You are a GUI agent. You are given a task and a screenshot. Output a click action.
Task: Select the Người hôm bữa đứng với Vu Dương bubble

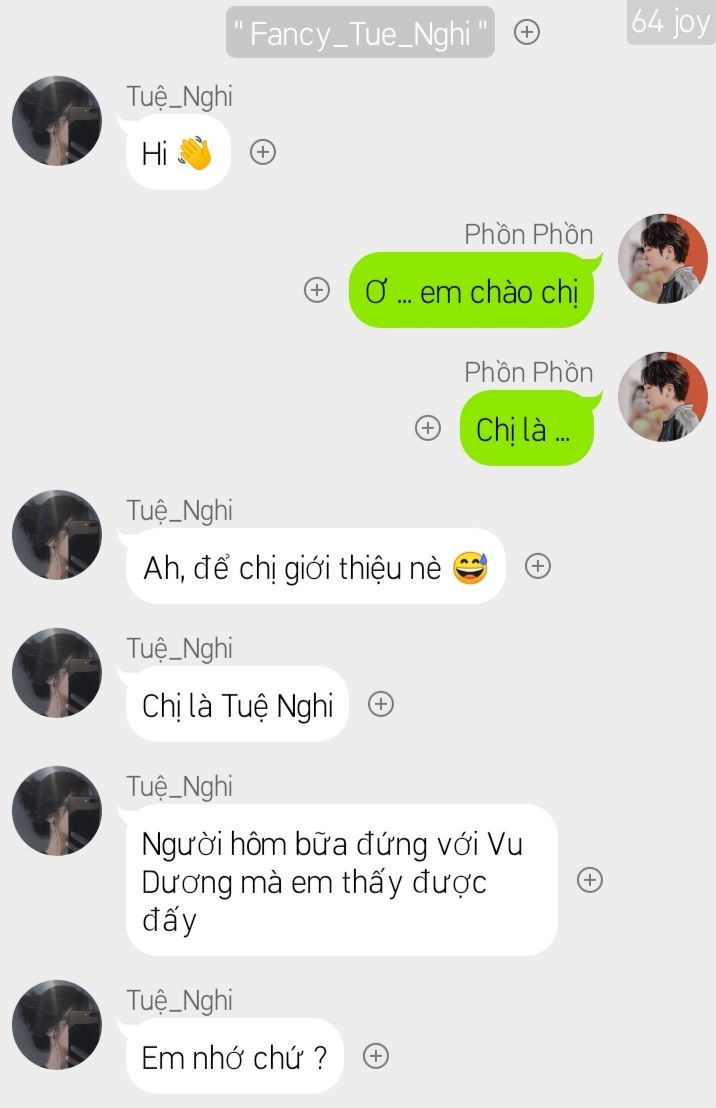click(341, 880)
